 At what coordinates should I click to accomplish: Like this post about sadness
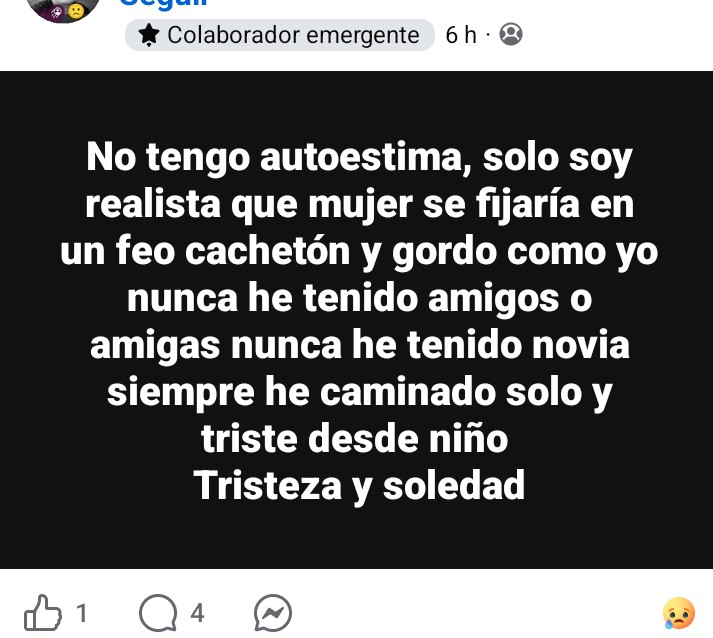pyautogui.click(x=42, y=612)
